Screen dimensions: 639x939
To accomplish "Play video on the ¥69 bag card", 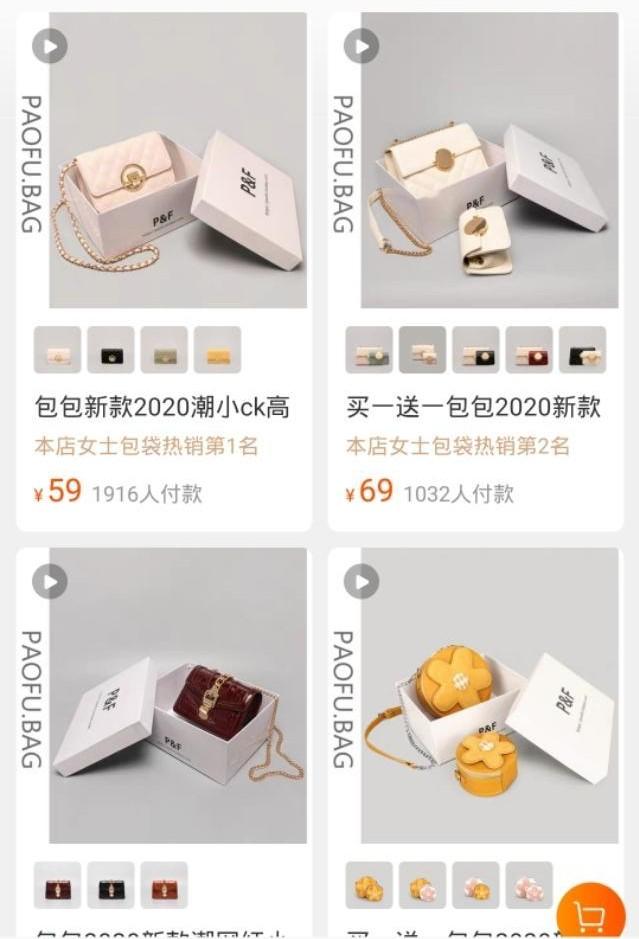I will point(361,45).
